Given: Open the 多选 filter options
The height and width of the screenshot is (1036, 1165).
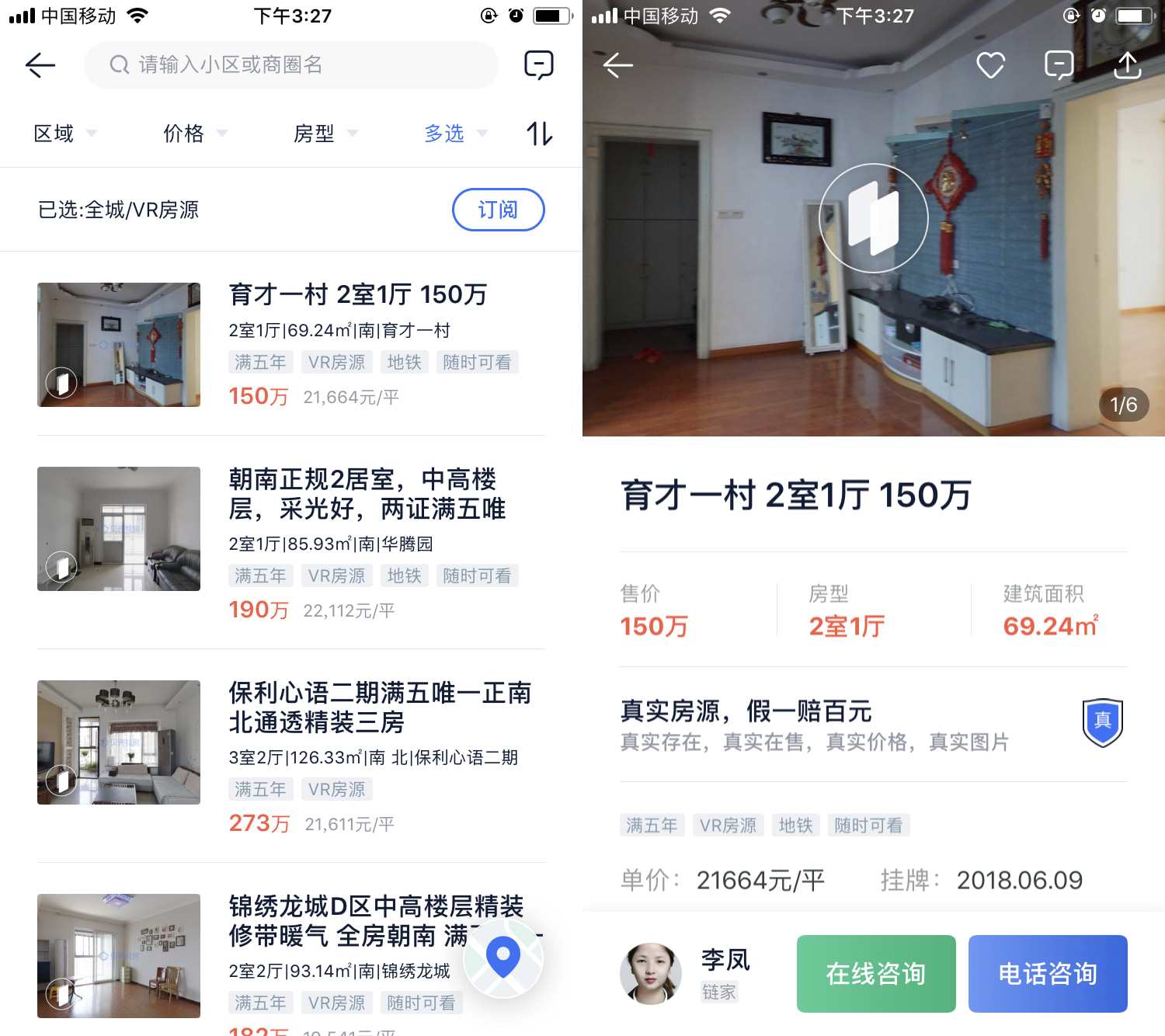Looking at the screenshot, I should click(x=455, y=134).
